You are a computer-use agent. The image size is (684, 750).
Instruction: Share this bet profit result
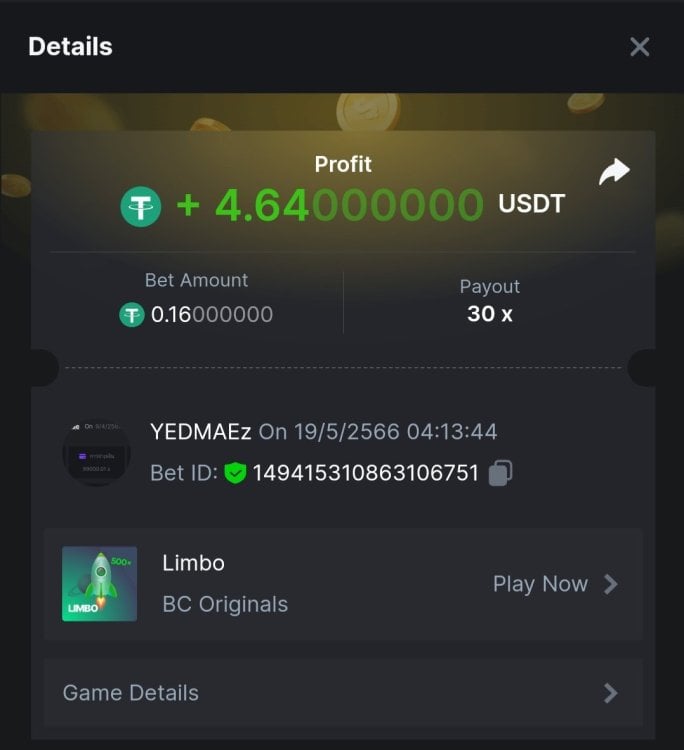(x=614, y=172)
